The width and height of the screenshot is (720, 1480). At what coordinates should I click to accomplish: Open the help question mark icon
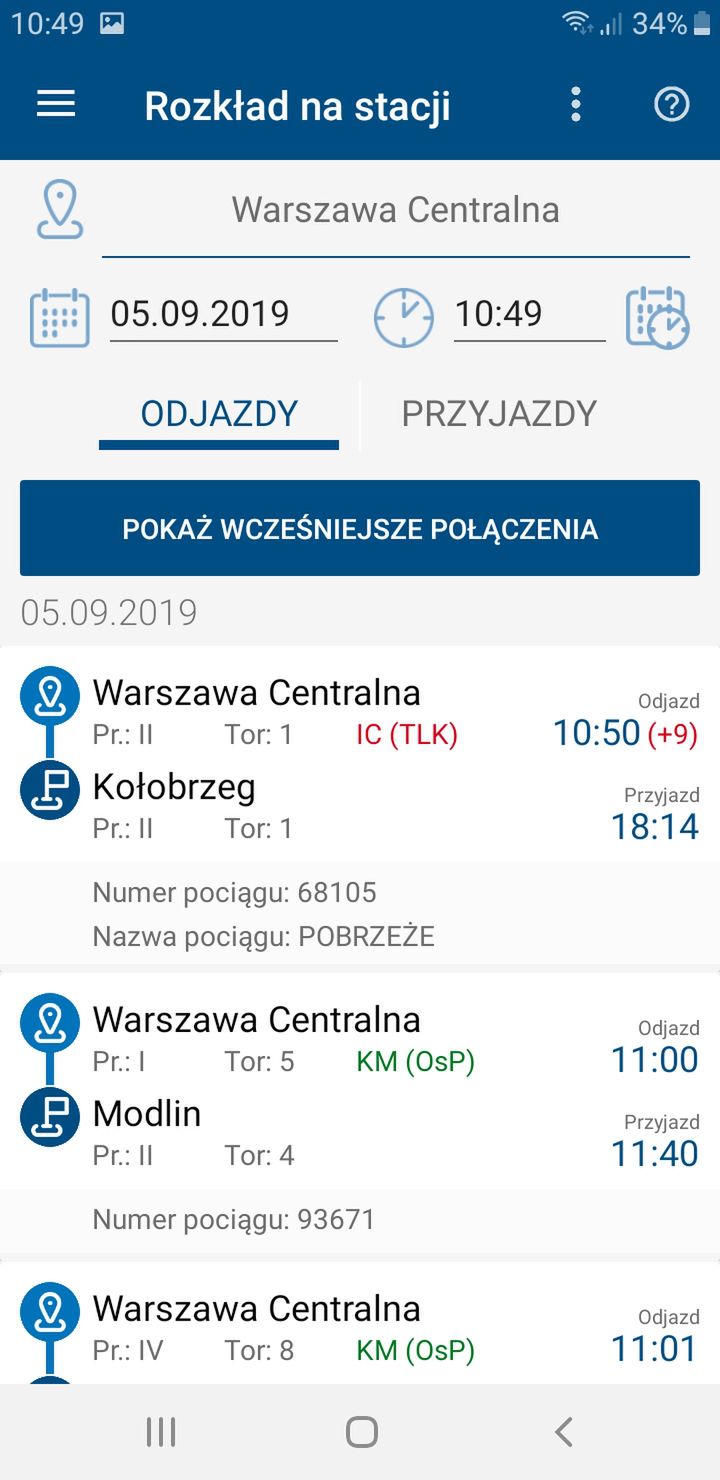[671, 104]
